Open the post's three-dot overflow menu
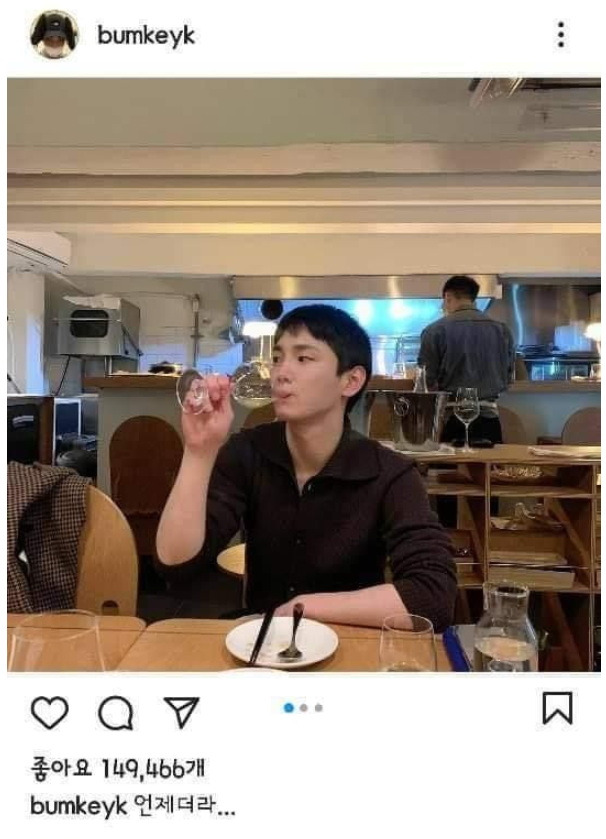The height and width of the screenshot is (839, 606). click(560, 35)
